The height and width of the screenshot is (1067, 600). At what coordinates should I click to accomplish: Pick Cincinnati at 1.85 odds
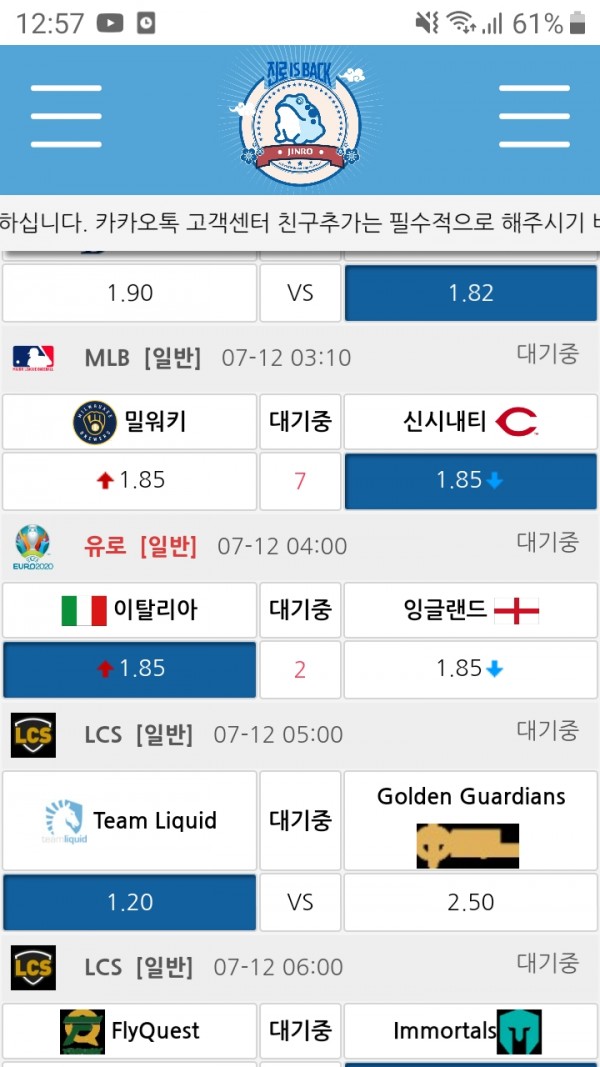point(471,481)
